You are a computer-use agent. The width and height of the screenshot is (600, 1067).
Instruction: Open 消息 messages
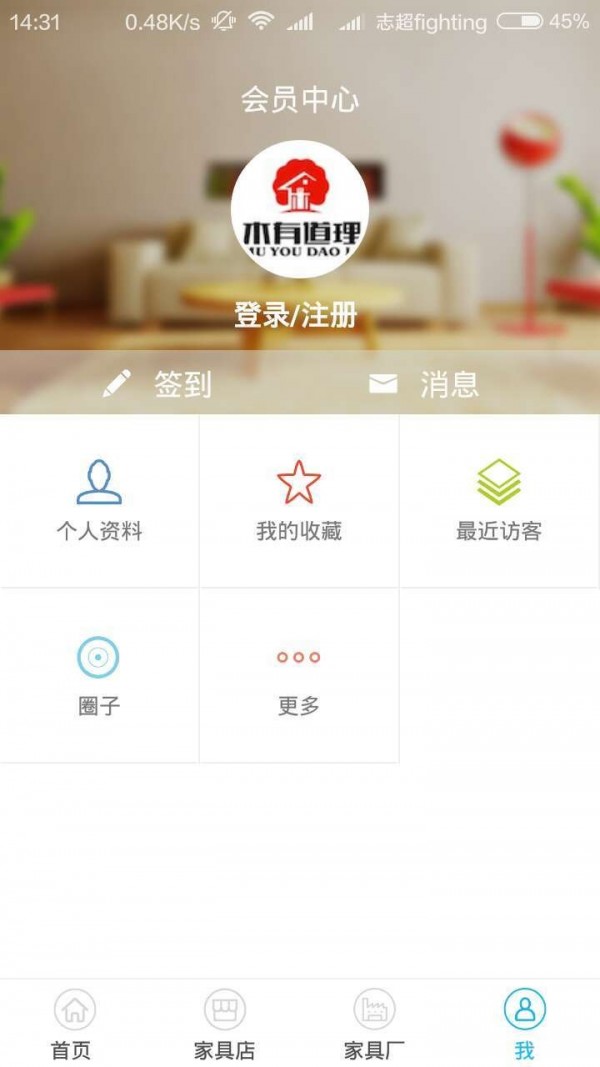point(424,384)
